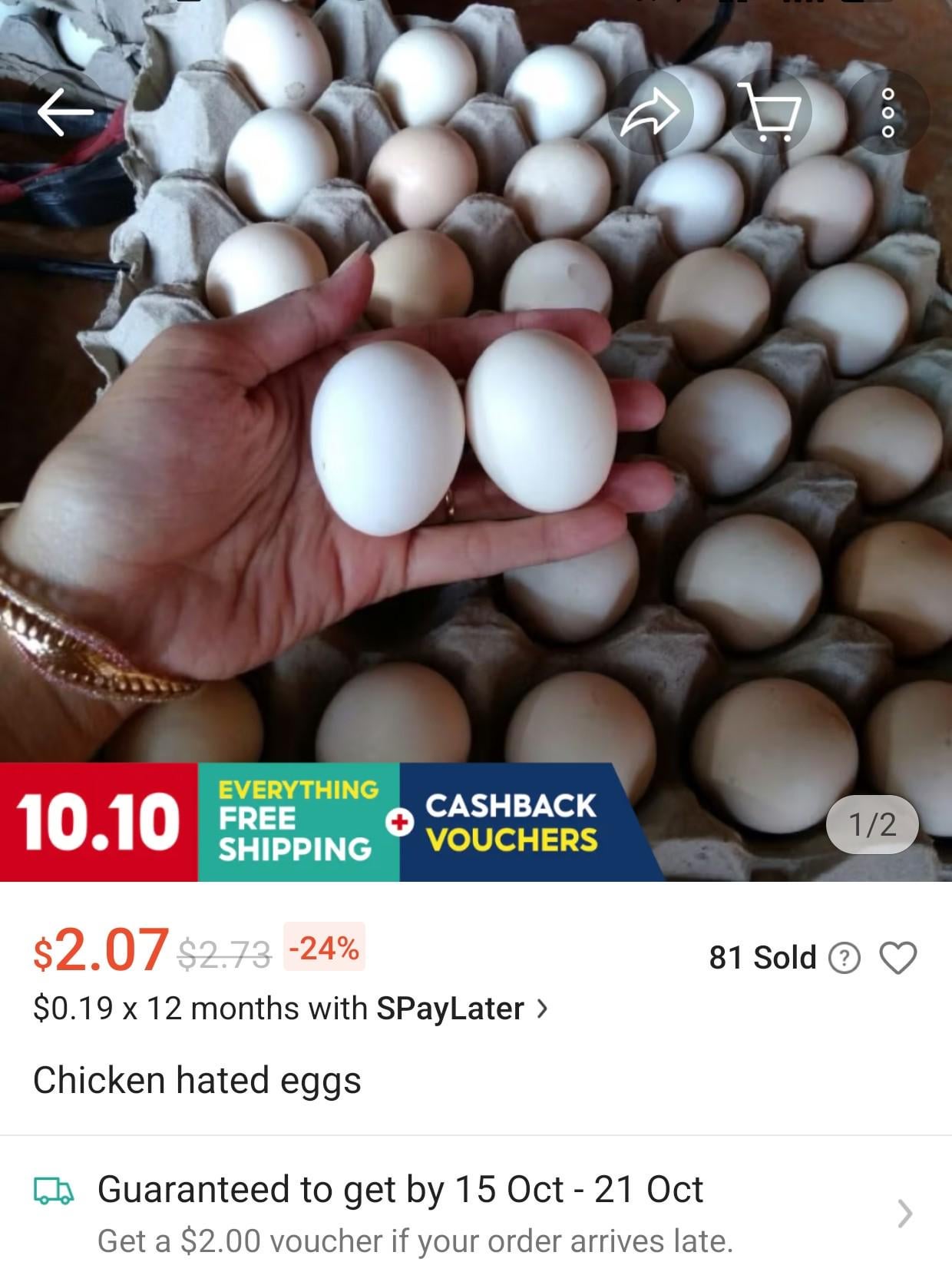Open the three-dot overflow menu
This screenshot has width=952, height=1282.
click(888, 114)
